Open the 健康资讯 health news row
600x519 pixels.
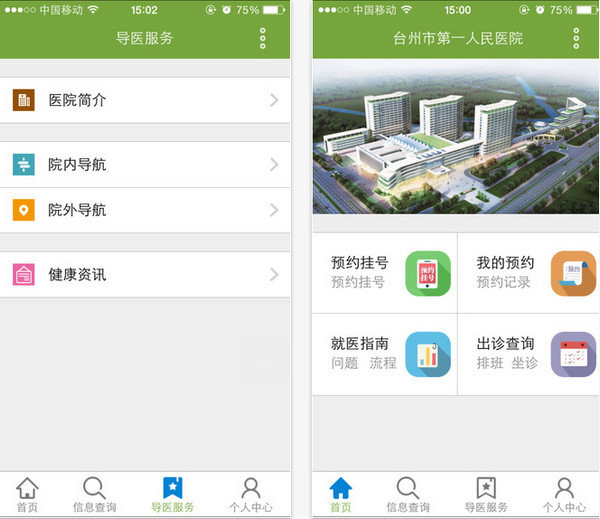point(145,274)
